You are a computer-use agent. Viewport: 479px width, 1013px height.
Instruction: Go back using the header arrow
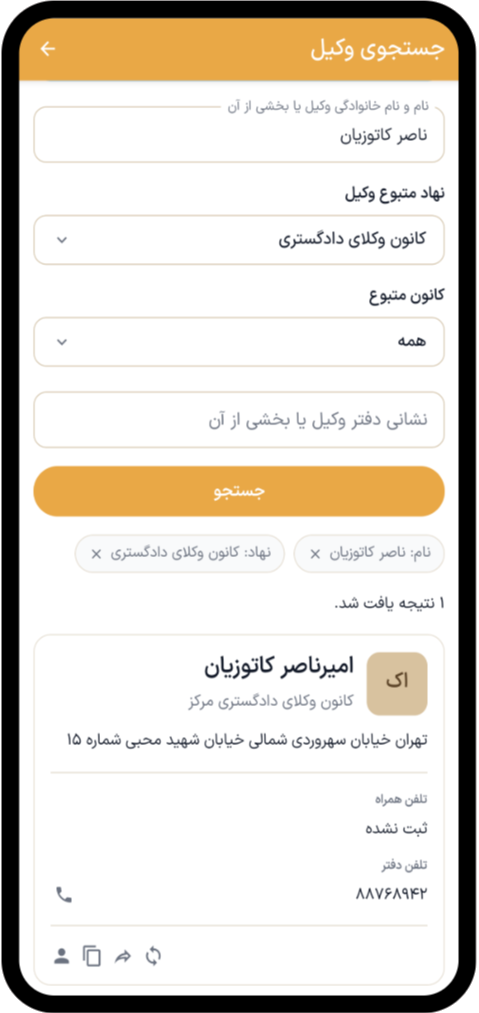point(48,50)
